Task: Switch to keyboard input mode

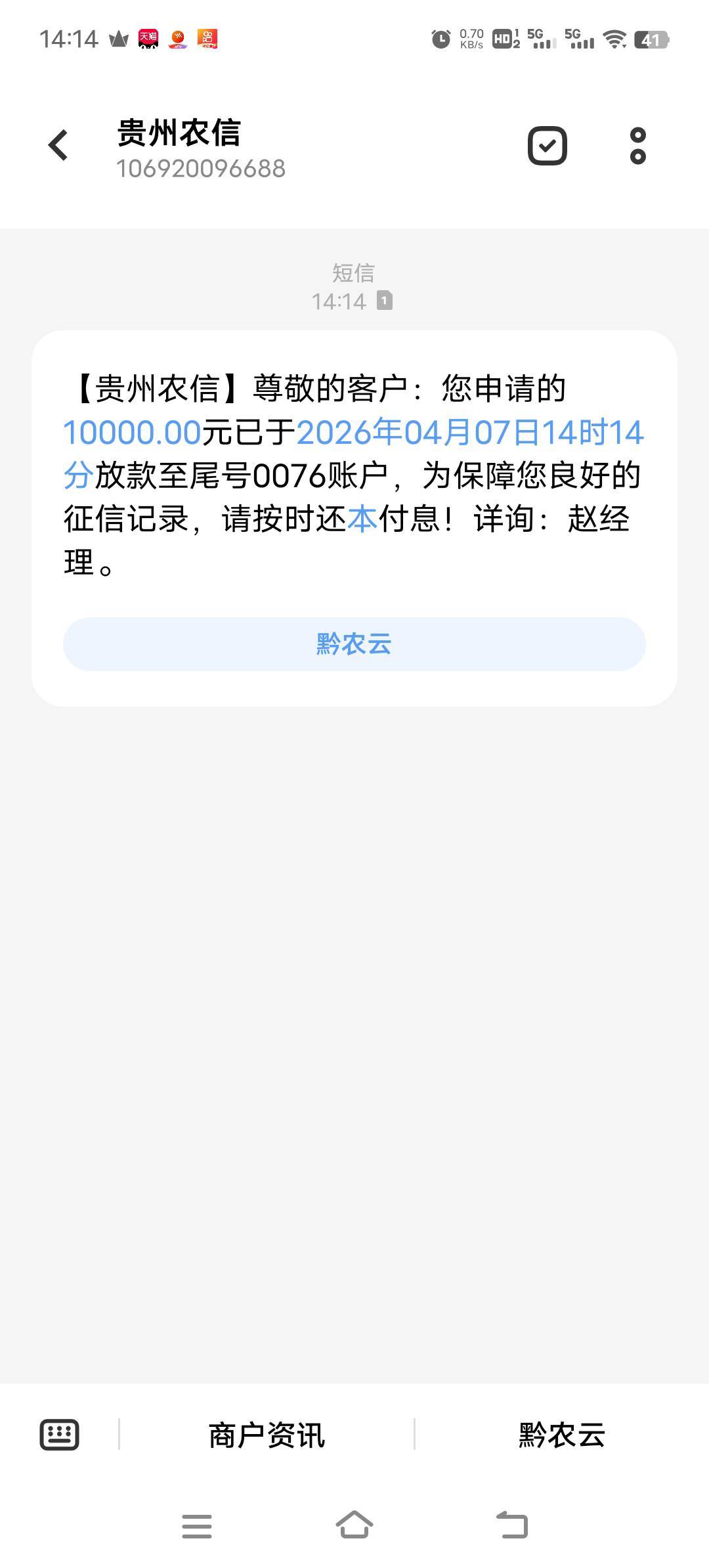Action: point(60,1434)
